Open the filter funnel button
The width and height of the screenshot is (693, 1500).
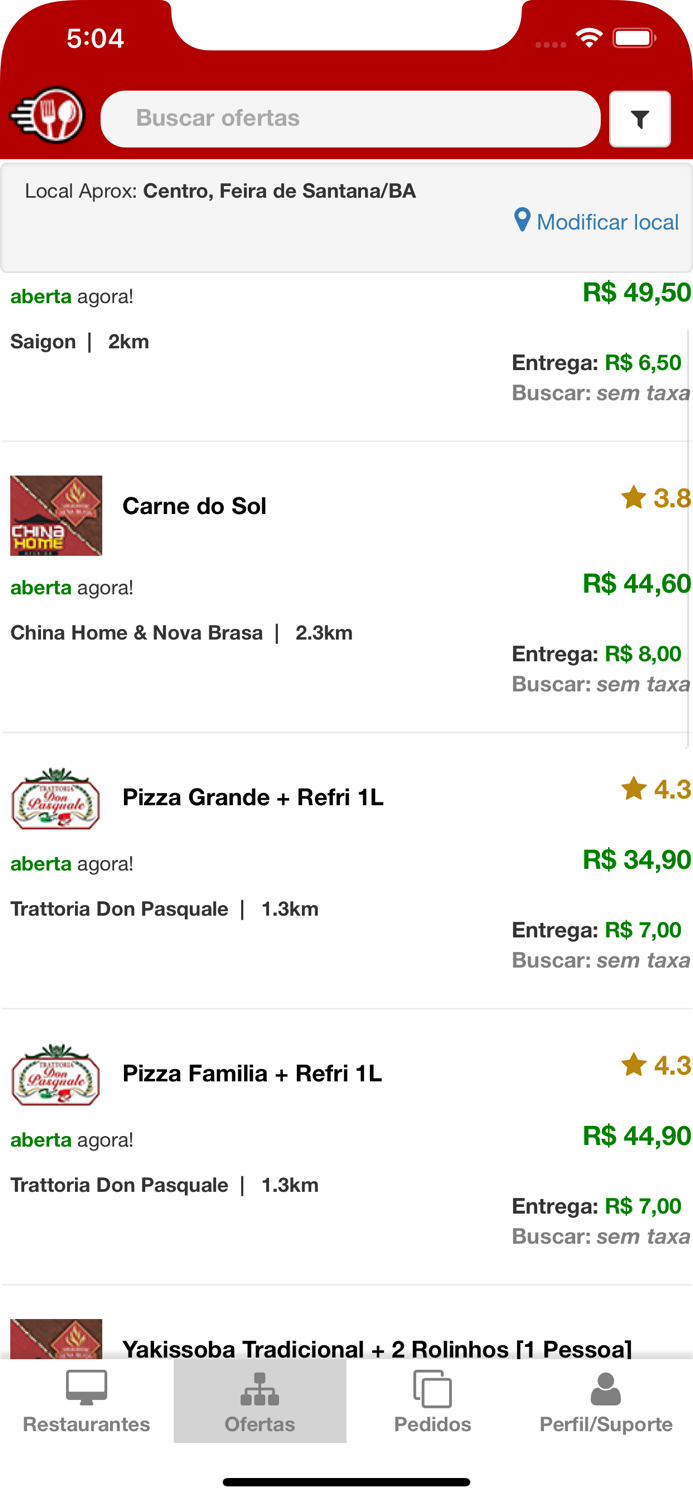point(640,119)
